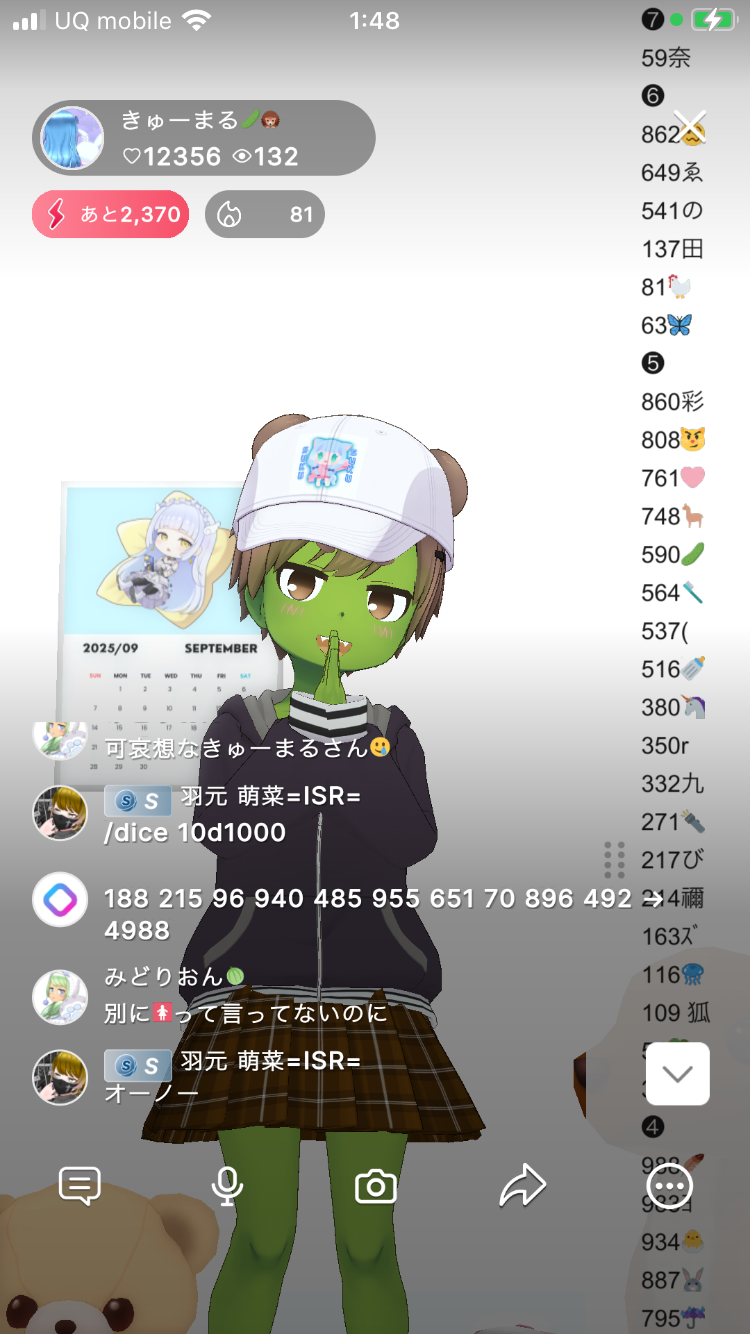The width and height of the screenshot is (750, 1334).
Task: Open streamer きゅーまる's profile
Action: [72, 138]
